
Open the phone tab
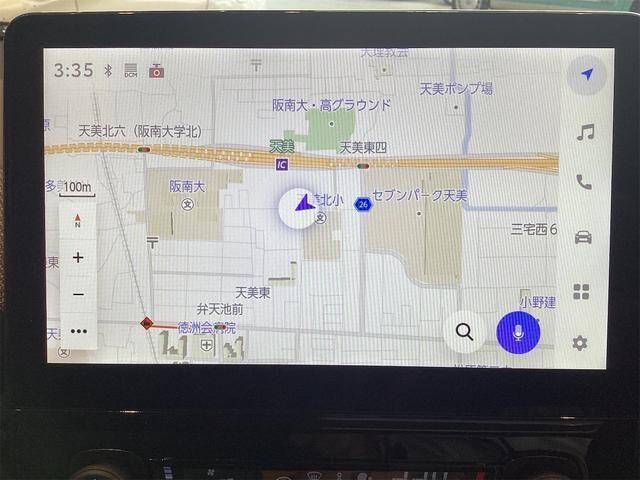coord(584,182)
